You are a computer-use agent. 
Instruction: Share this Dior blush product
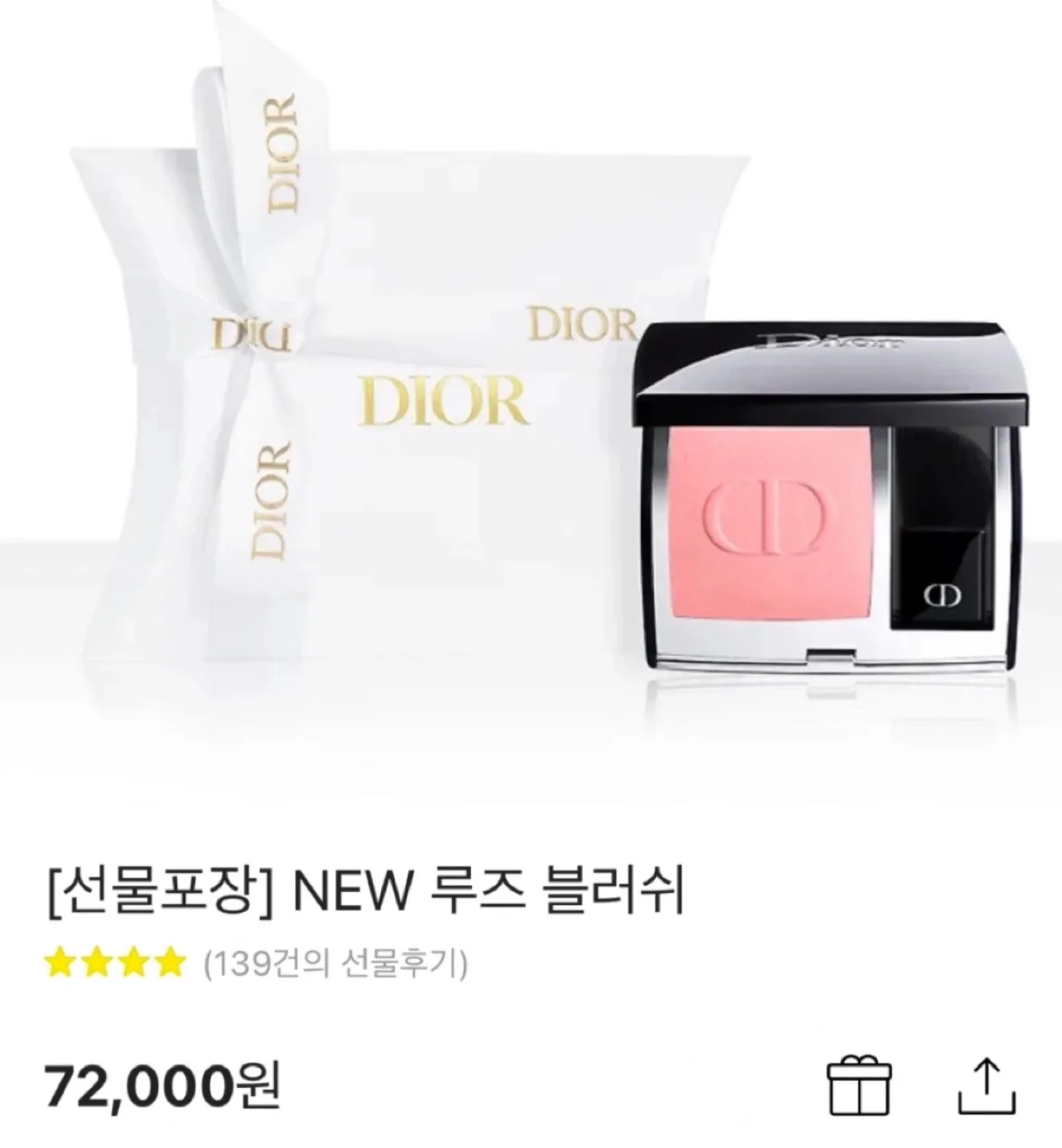(x=987, y=1087)
